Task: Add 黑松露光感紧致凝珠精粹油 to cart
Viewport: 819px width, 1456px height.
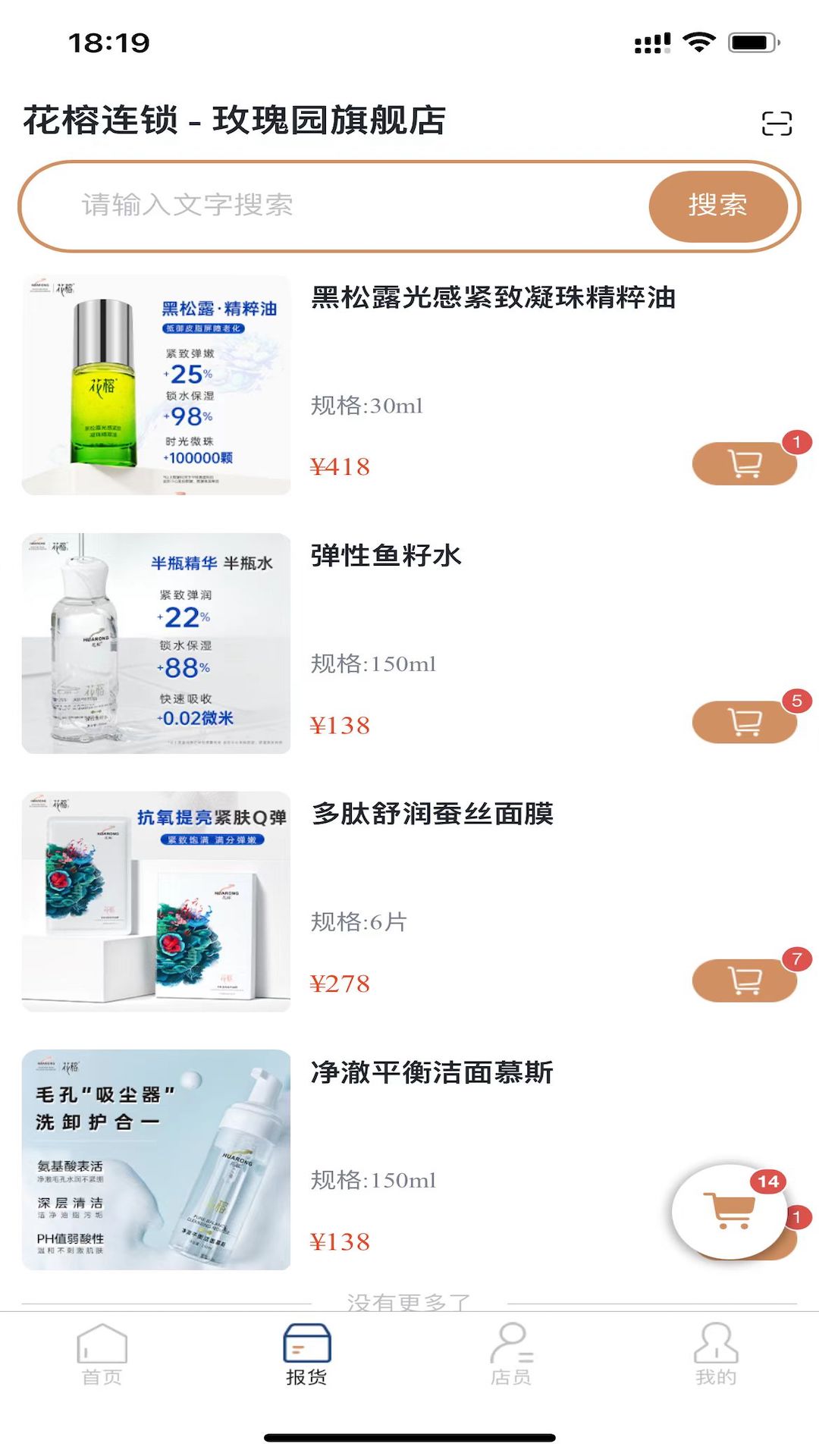Action: point(744,463)
